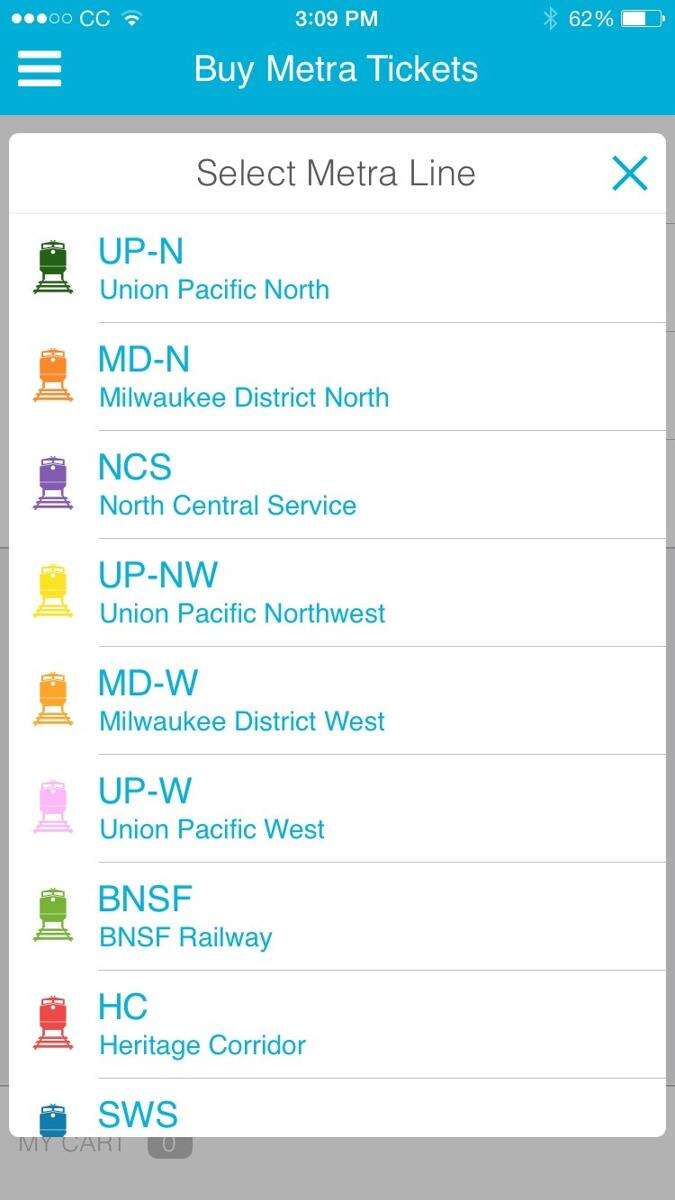The height and width of the screenshot is (1200, 675).
Task: Select UP-W Union Pacific West
Action: coord(337,808)
